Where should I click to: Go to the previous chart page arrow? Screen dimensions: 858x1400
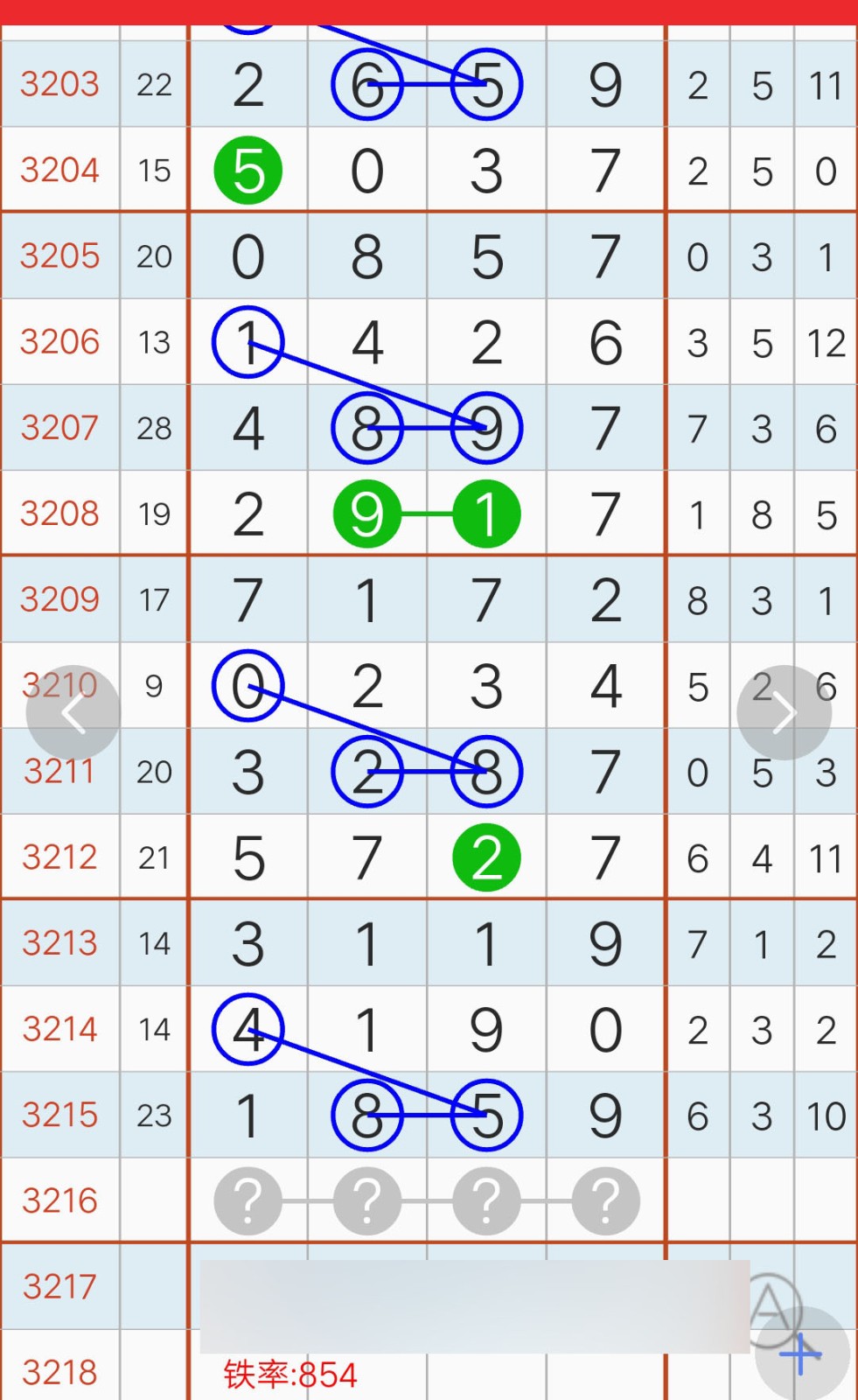[73, 713]
